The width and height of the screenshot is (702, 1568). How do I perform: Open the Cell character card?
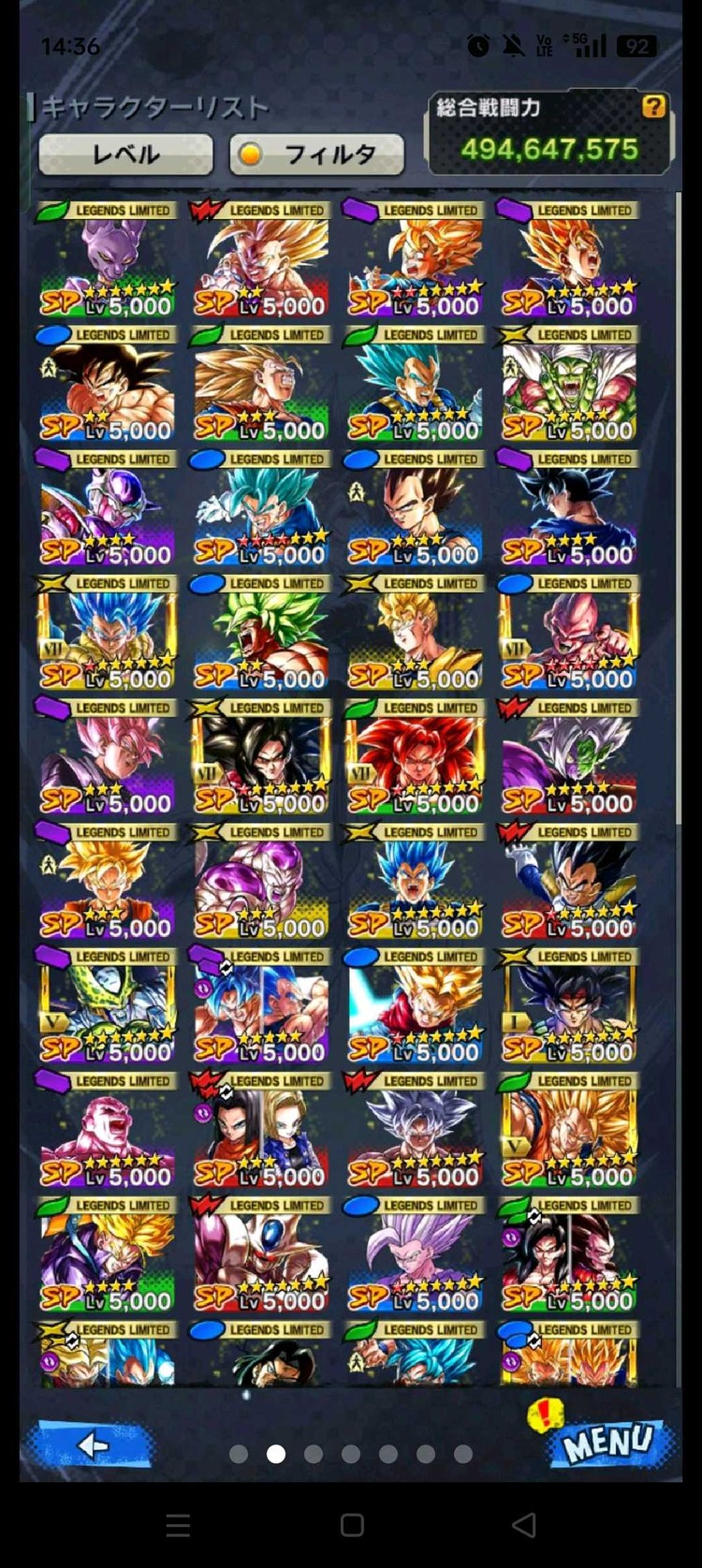(x=106, y=1006)
